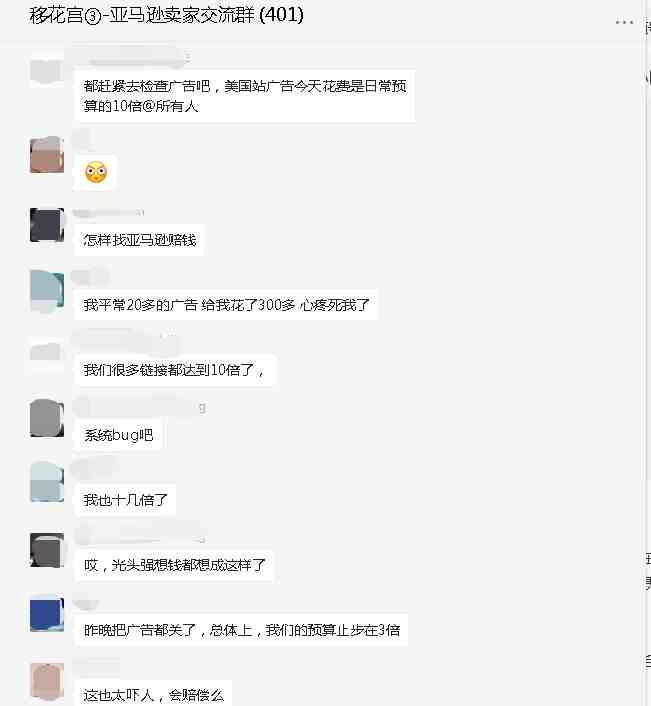Screen dimensions: 651x706
Task: Open the group chat options menu
Action: click(x=624, y=21)
